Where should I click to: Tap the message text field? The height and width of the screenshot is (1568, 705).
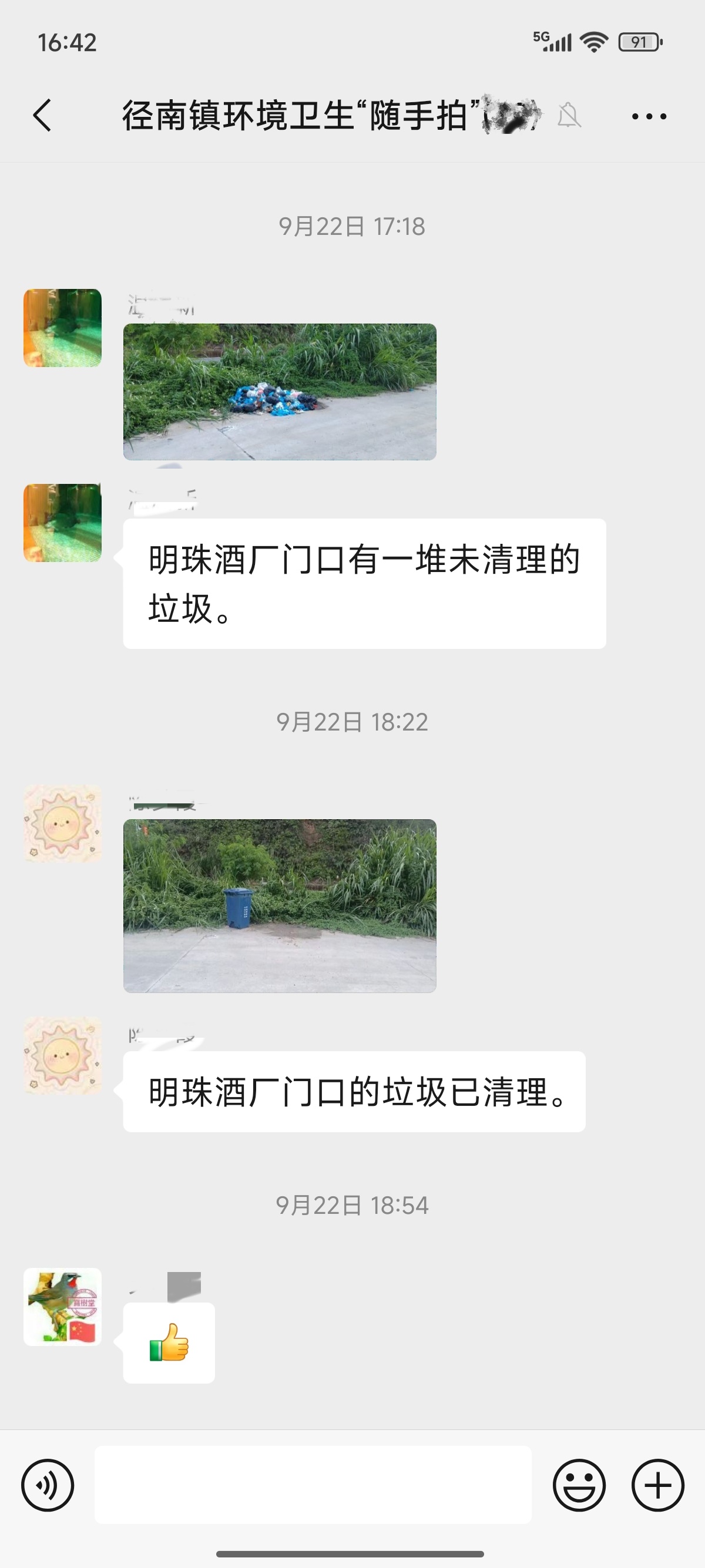(x=313, y=1485)
